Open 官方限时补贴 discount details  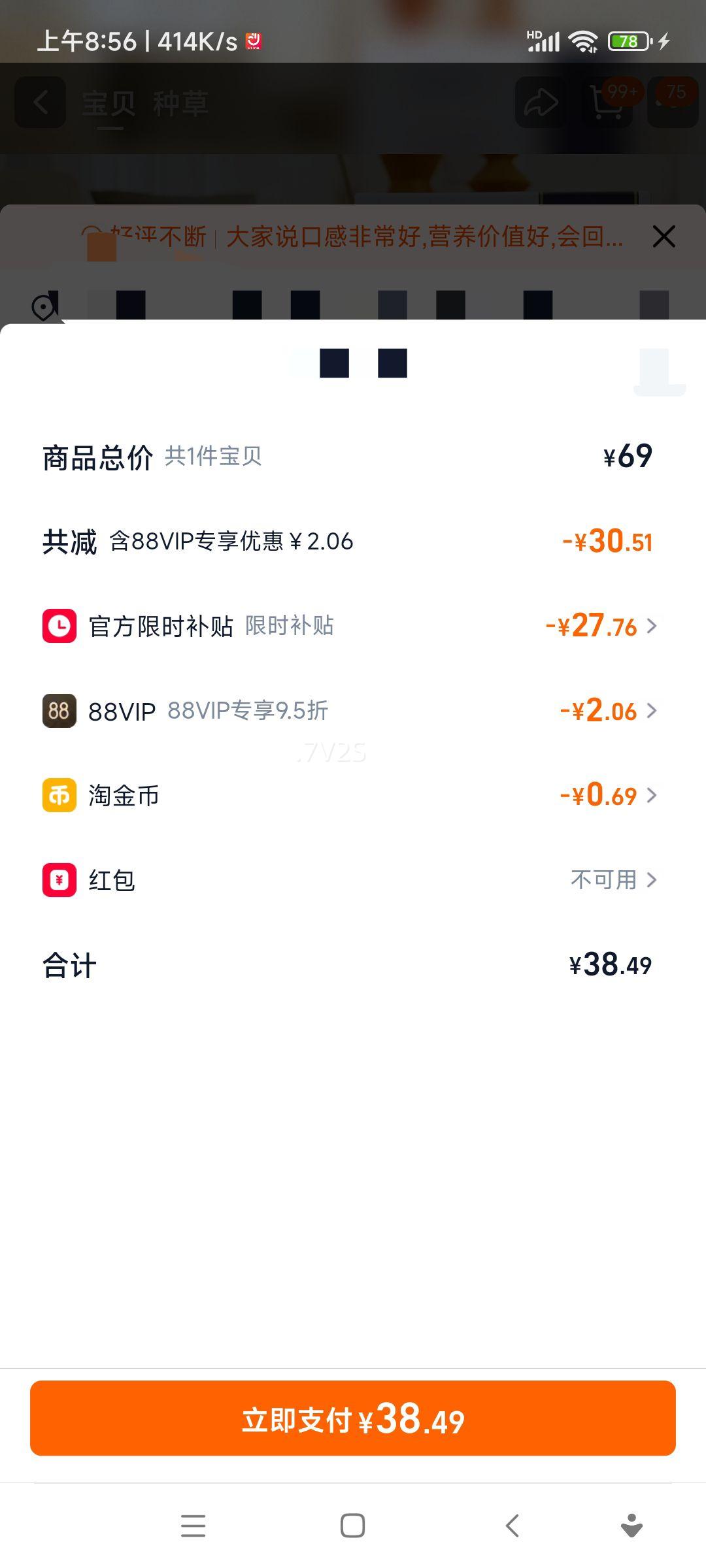click(x=600, y=626)
